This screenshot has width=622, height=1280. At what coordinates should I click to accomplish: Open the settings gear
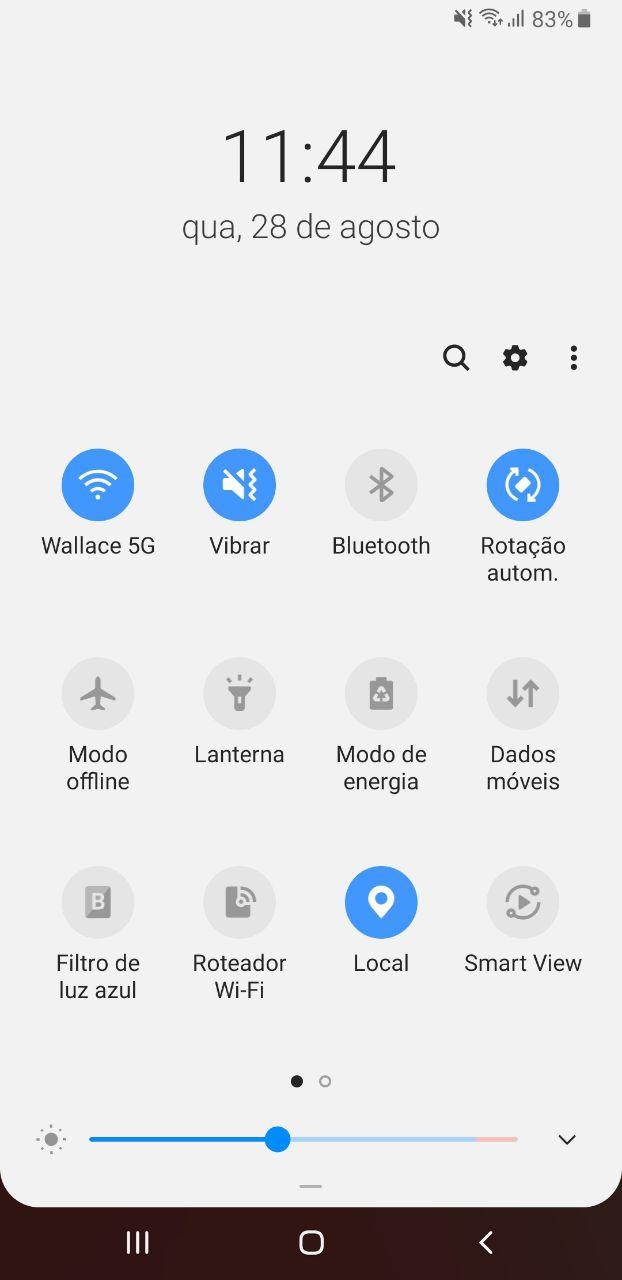[x=515, y=358]
